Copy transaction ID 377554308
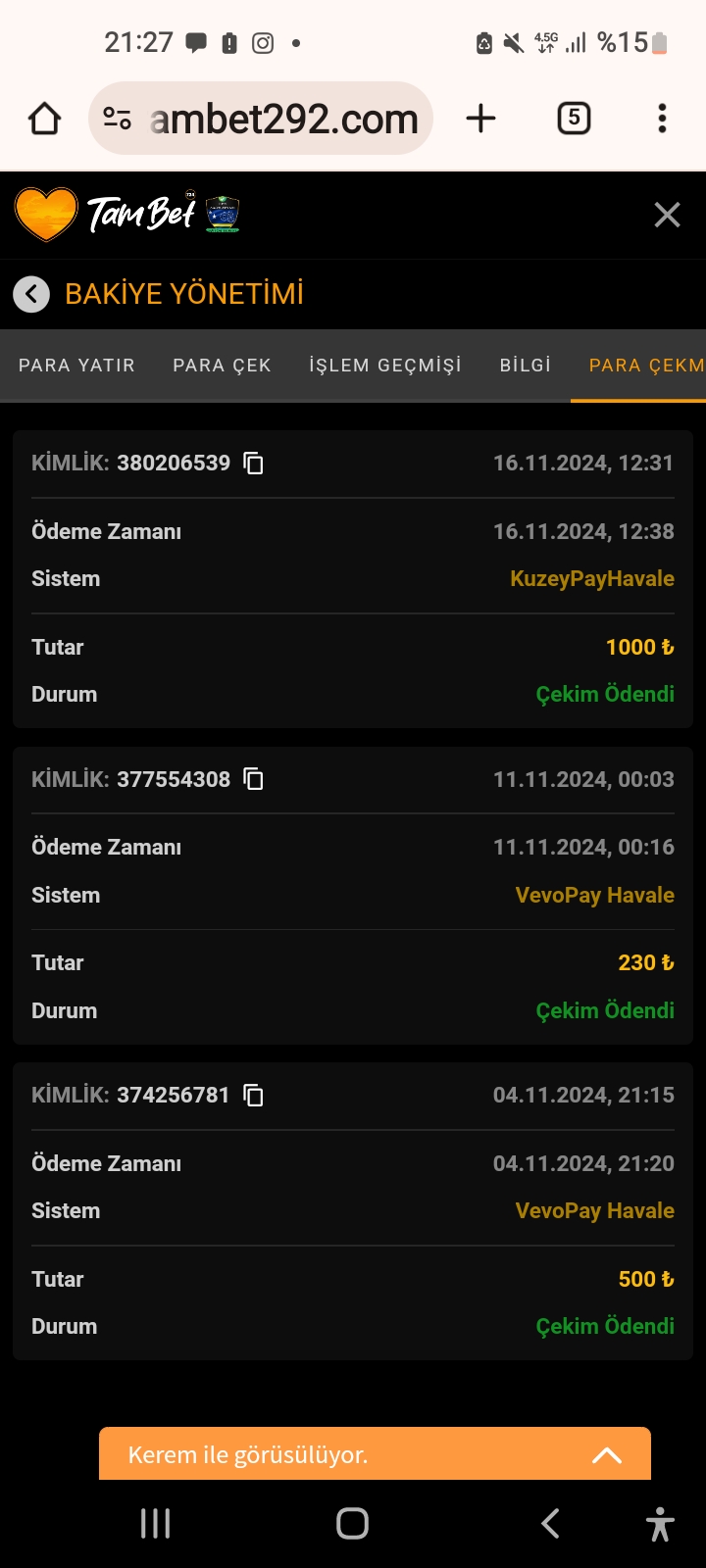Screen dimensions: 706x1568 tap(253, 779)
